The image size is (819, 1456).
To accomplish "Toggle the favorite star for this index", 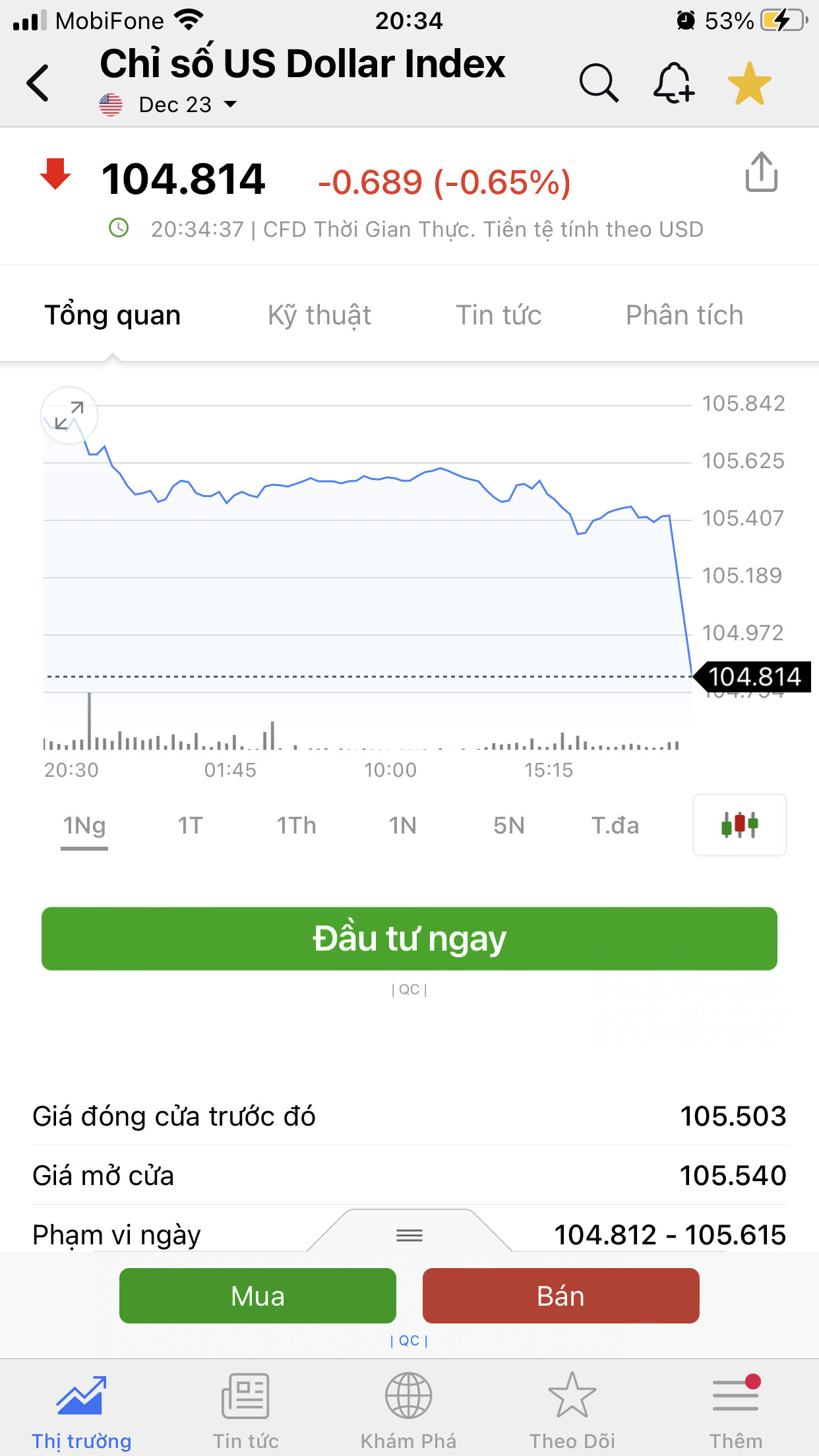I will 749,83.
